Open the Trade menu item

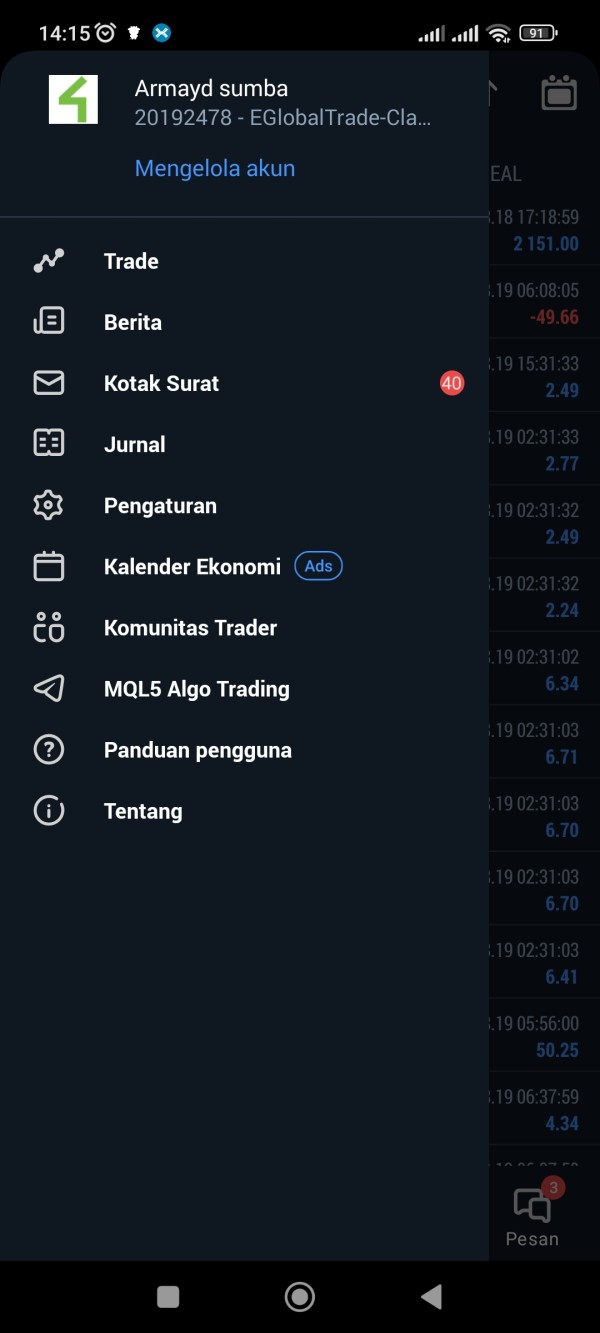244,261
